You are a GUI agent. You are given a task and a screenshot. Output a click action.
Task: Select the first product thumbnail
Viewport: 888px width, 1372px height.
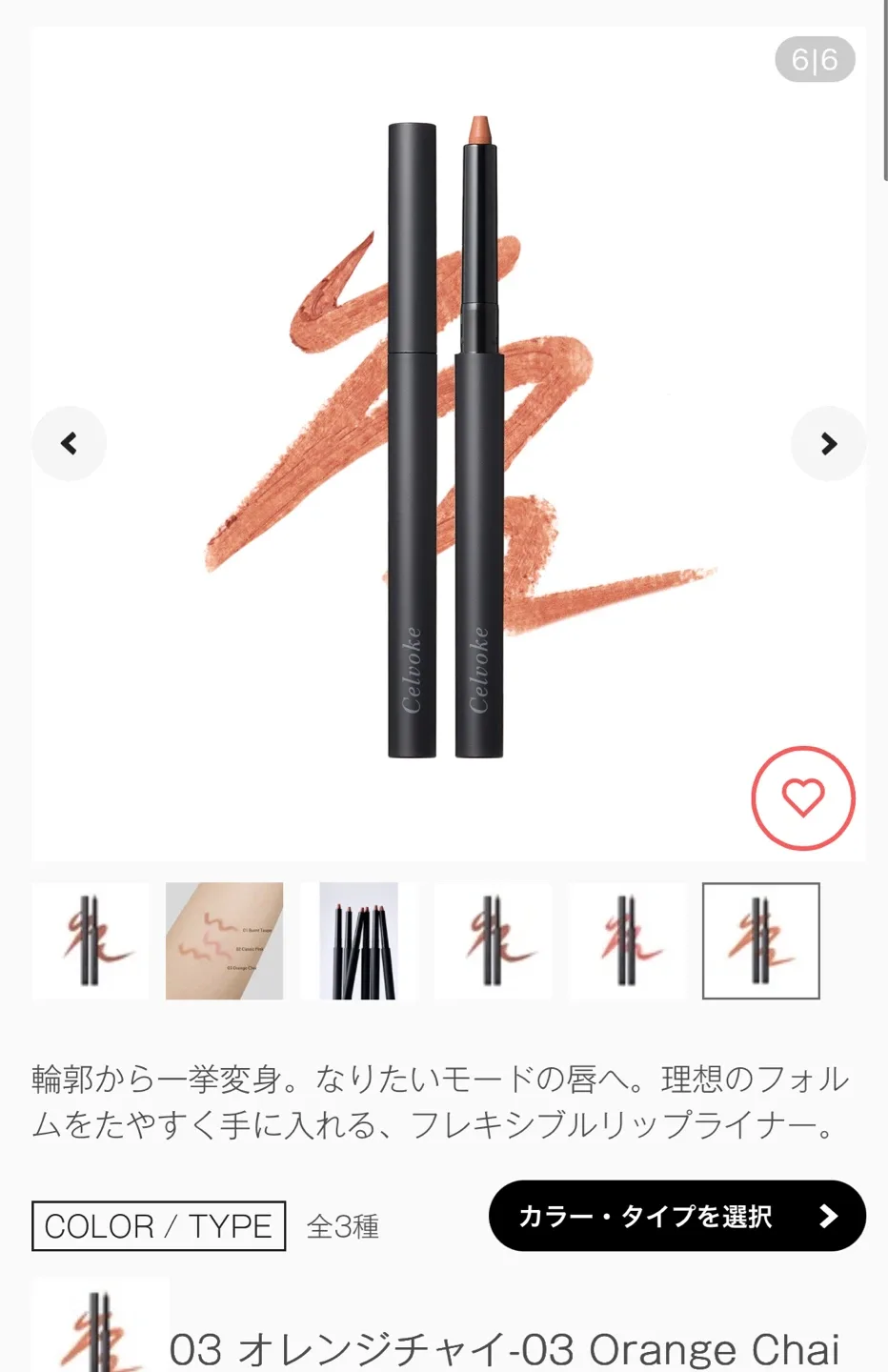[91, 940]
